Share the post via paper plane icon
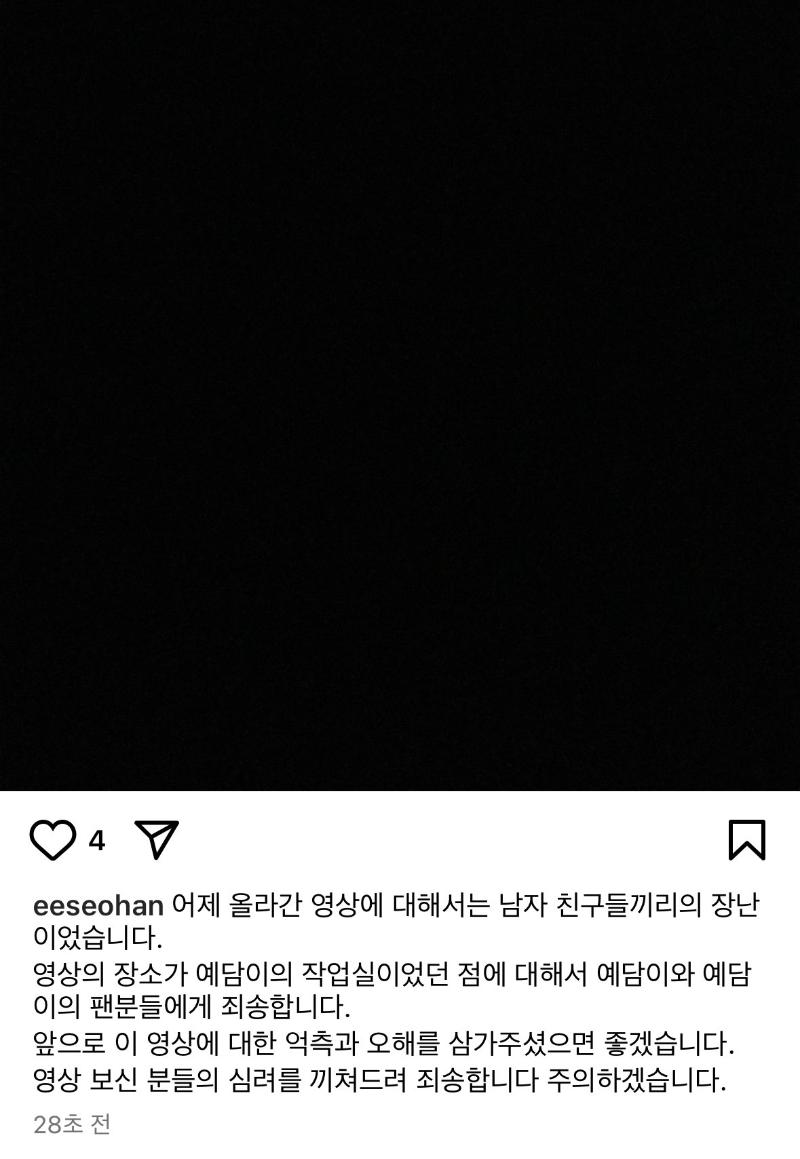 tap(156, 840)
